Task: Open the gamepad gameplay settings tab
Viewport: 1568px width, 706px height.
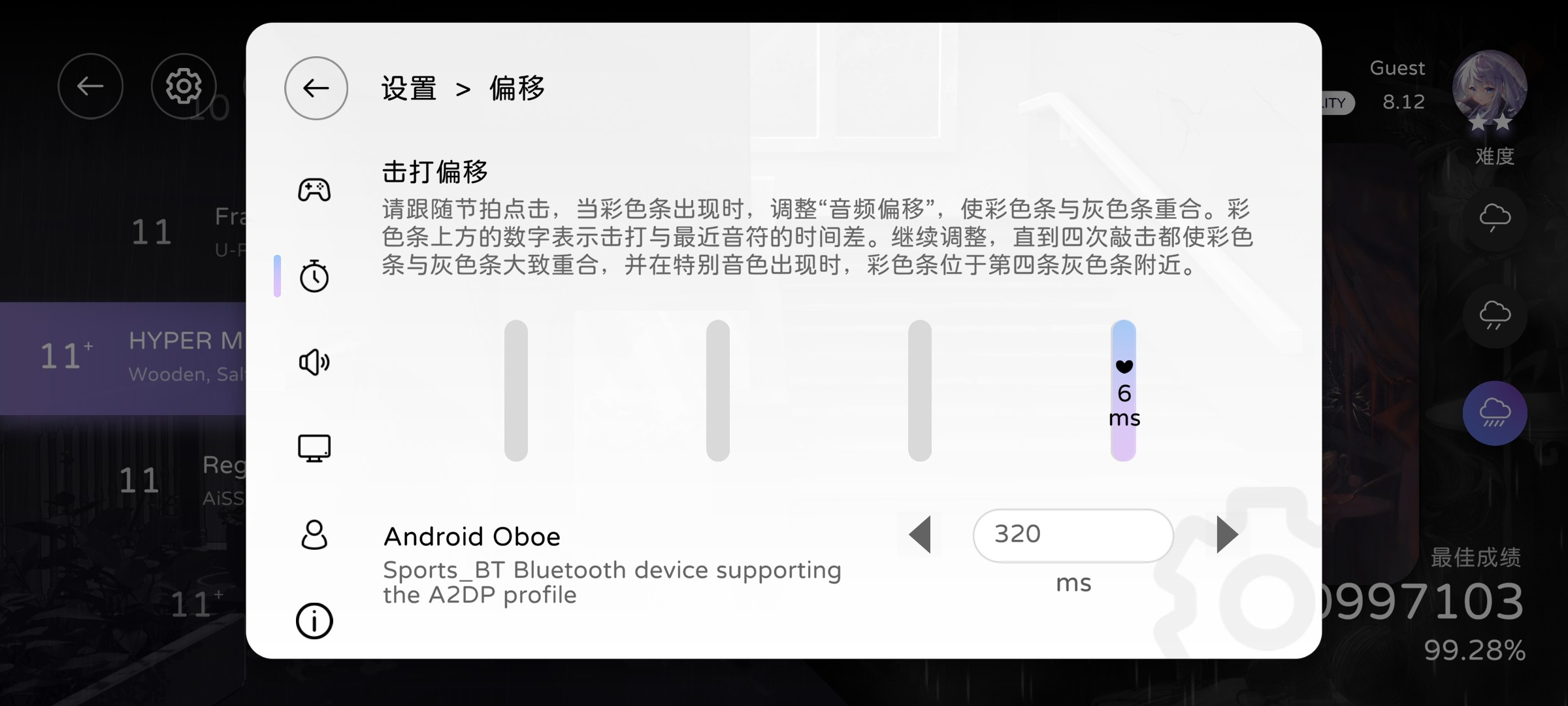Action: point(314,190)
